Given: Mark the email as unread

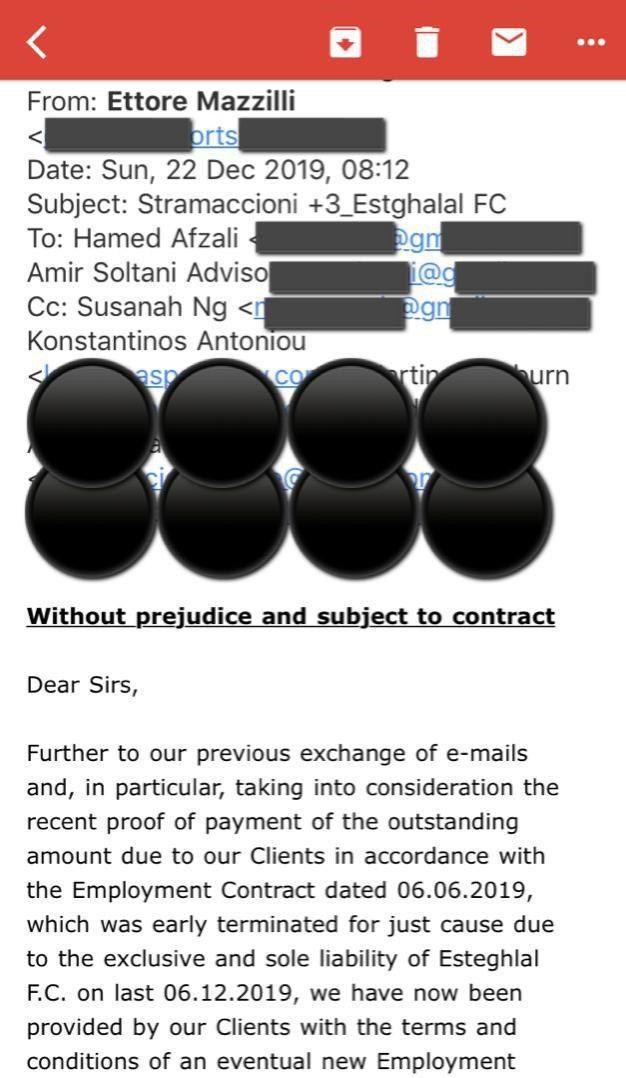Looking at the screenshot, I should [x=509, y=42].
